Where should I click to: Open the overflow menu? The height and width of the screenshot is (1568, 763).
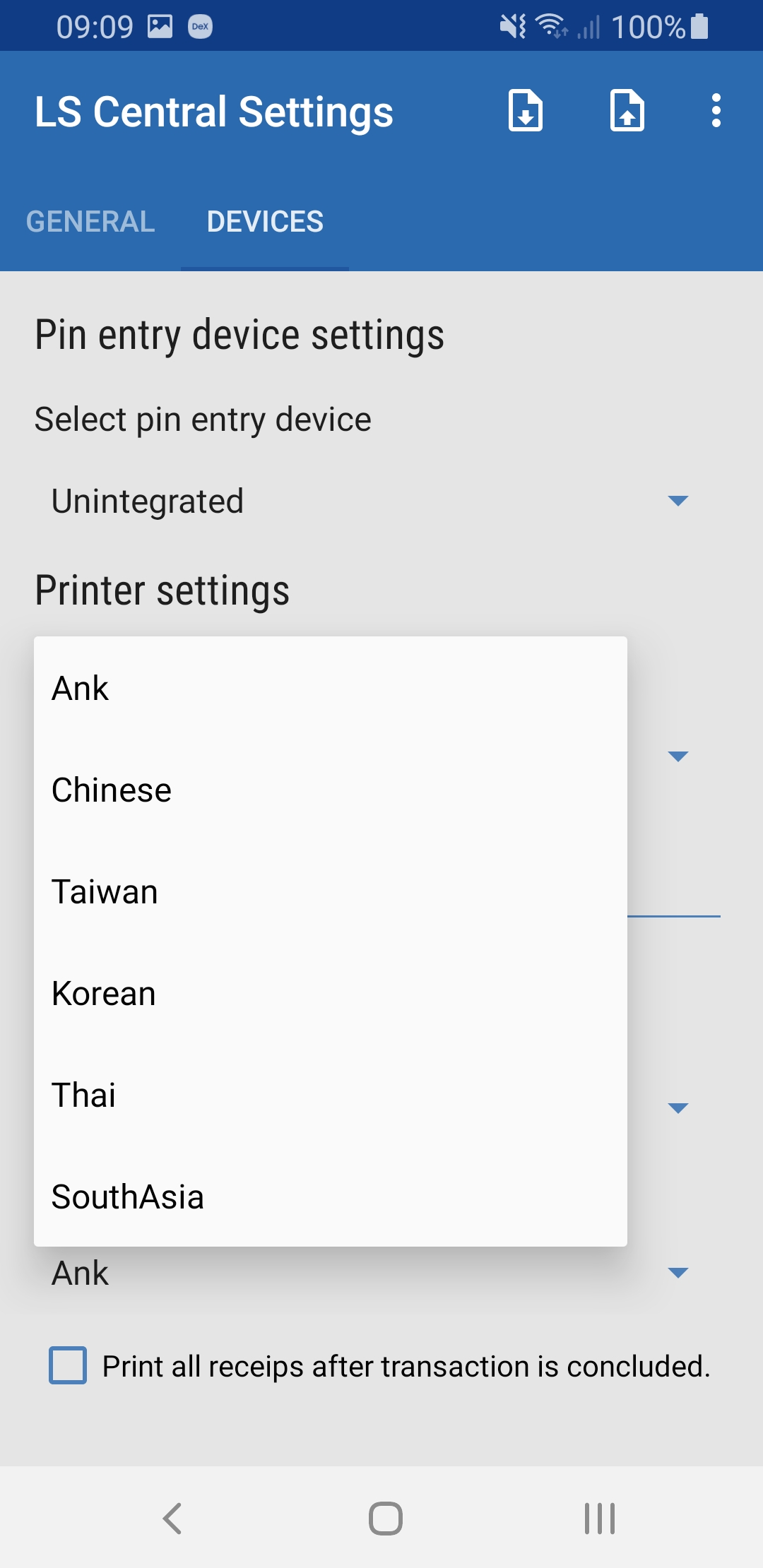[716, 111]
